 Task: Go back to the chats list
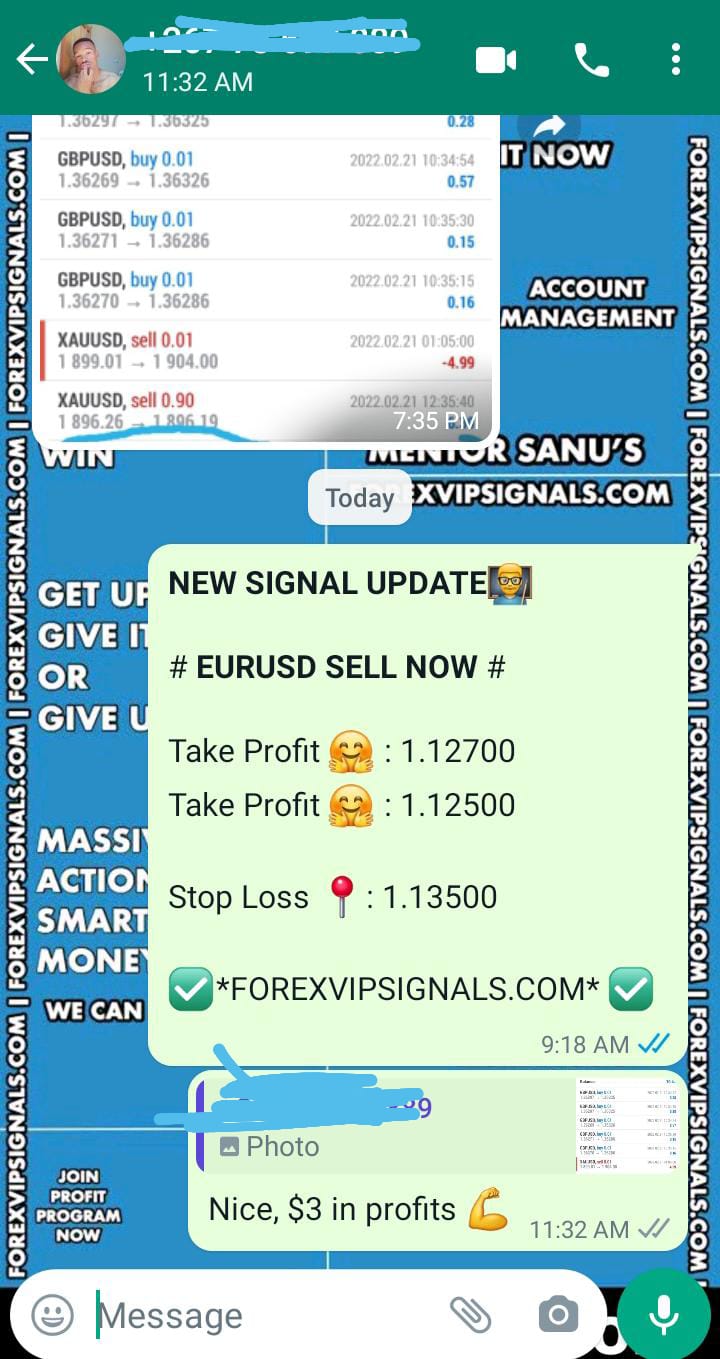click(x=30, y=60)
